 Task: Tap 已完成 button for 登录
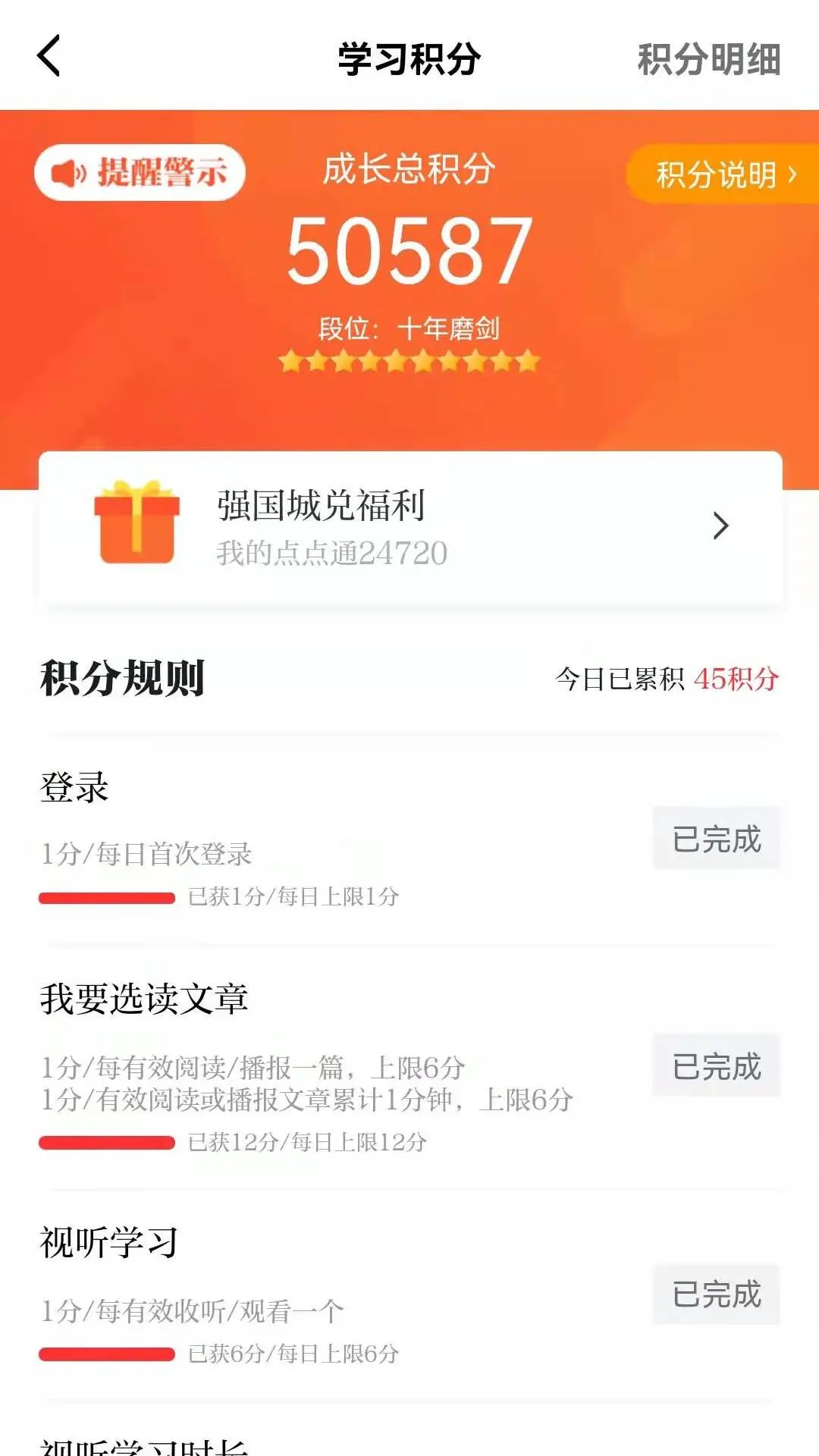(716, 839)
